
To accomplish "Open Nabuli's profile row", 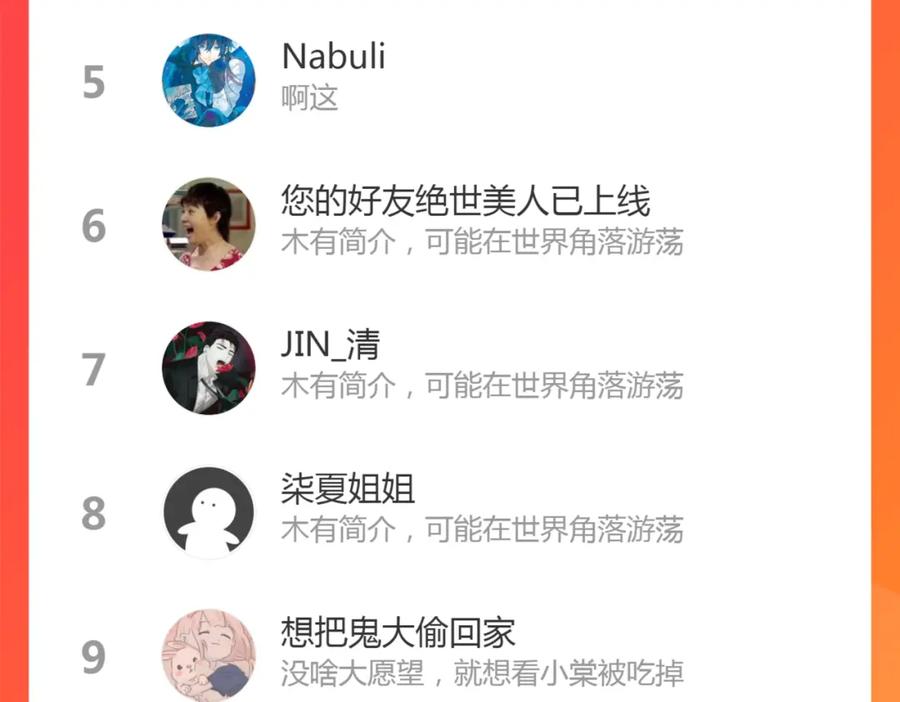I will click(x=449, y=80).
